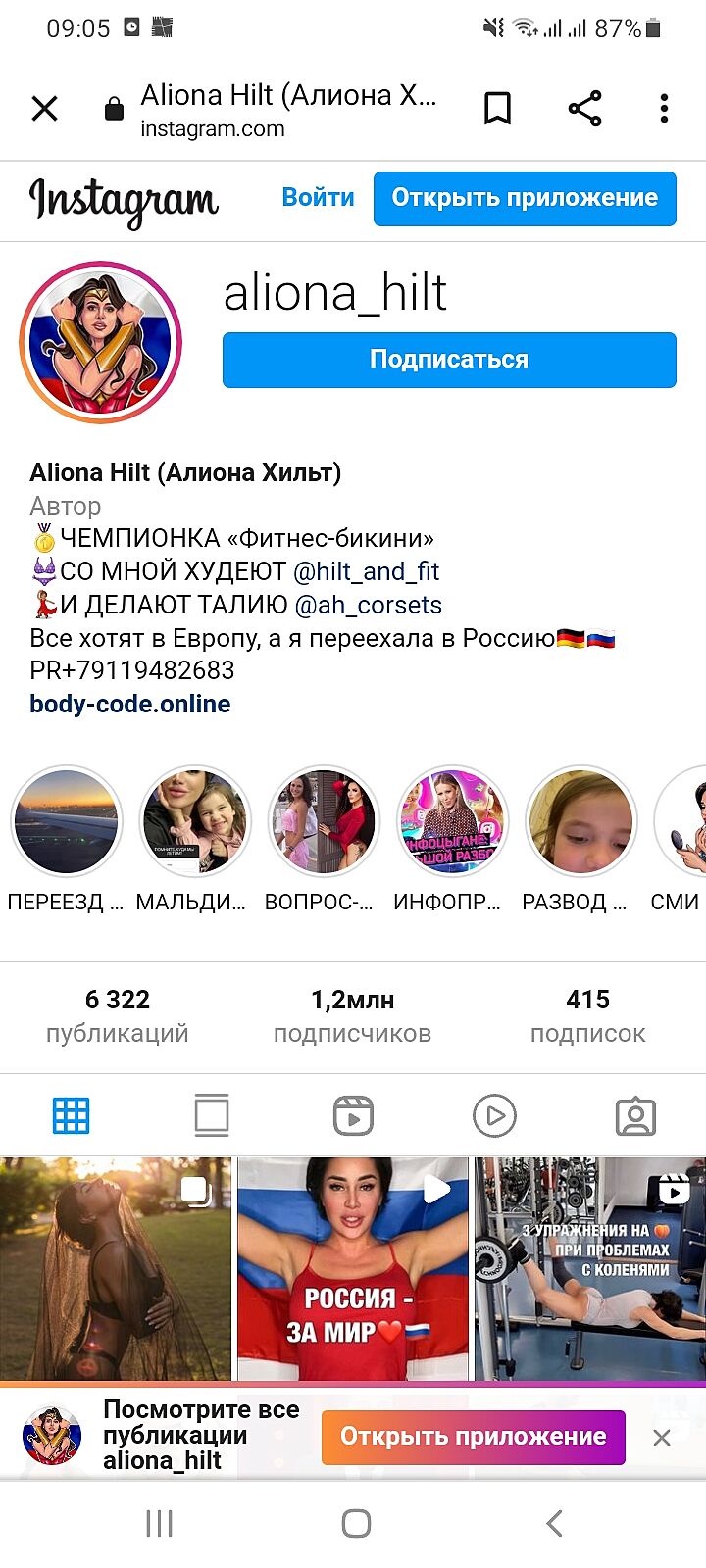Image resolution: width=706 pixels, height=1568 pixels.
Task: Close the browser tab with the X
Action: click(x=45, y=109)
